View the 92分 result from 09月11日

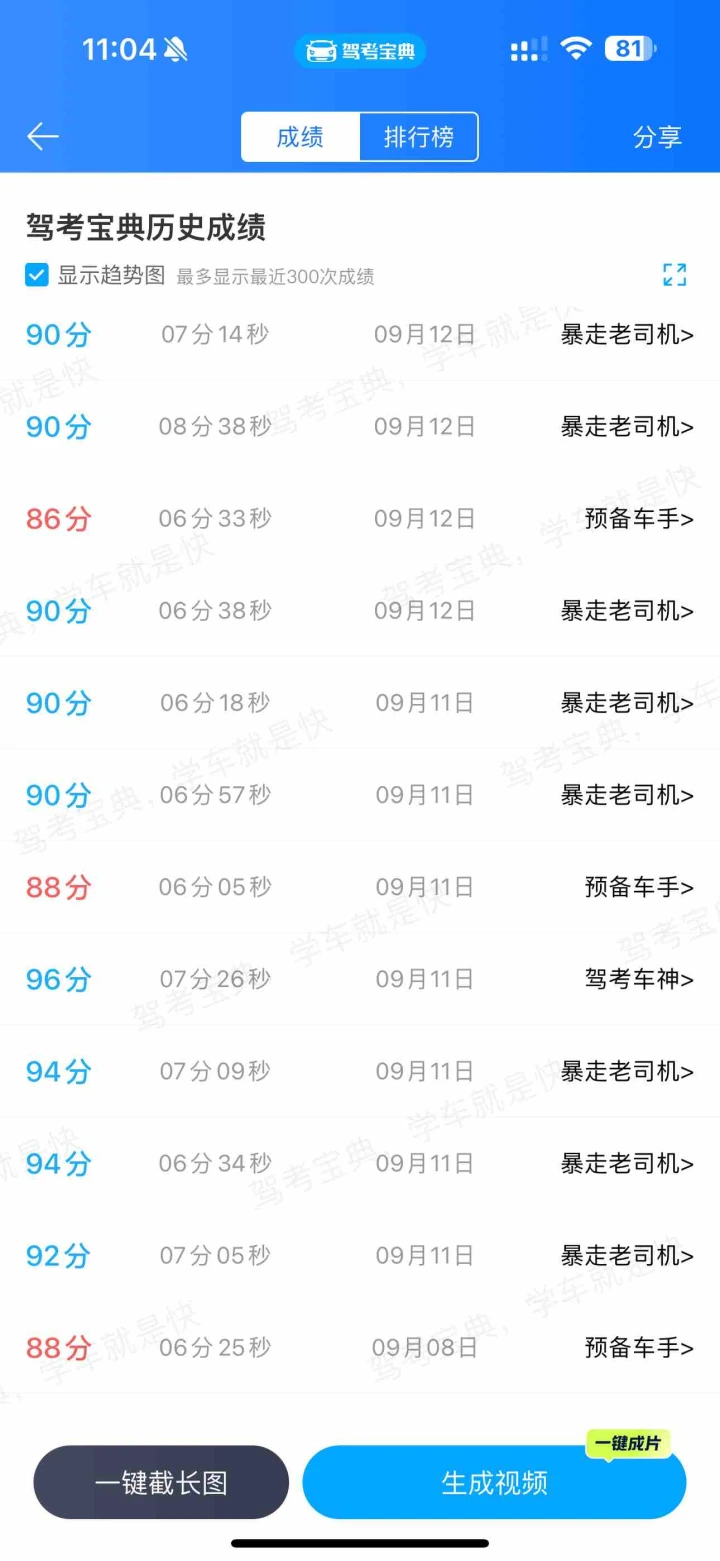click(360, 1255)
